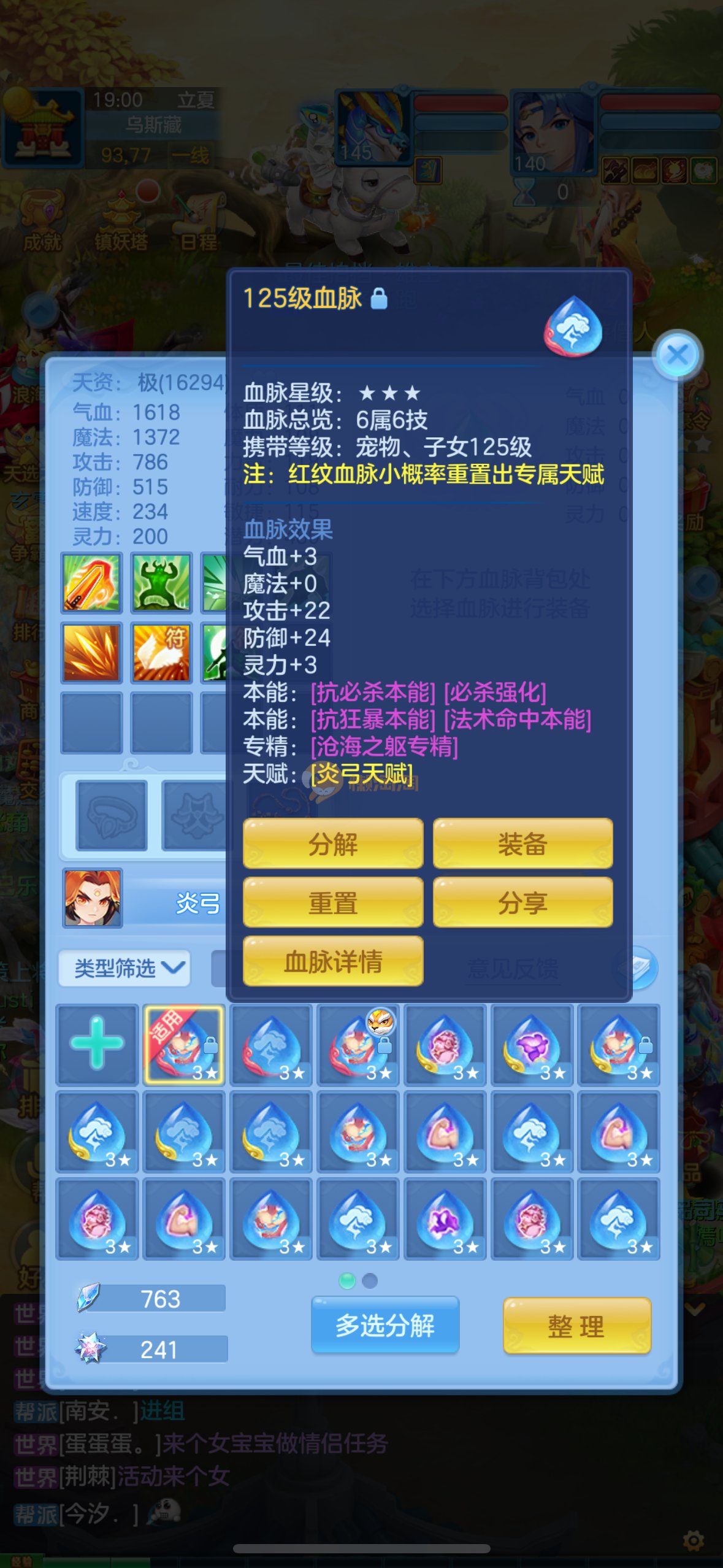Tap the 符 talisman skill icon
Image resolution: width=723 pixels, height=1568 pixels.
click(x=161, y=652)
